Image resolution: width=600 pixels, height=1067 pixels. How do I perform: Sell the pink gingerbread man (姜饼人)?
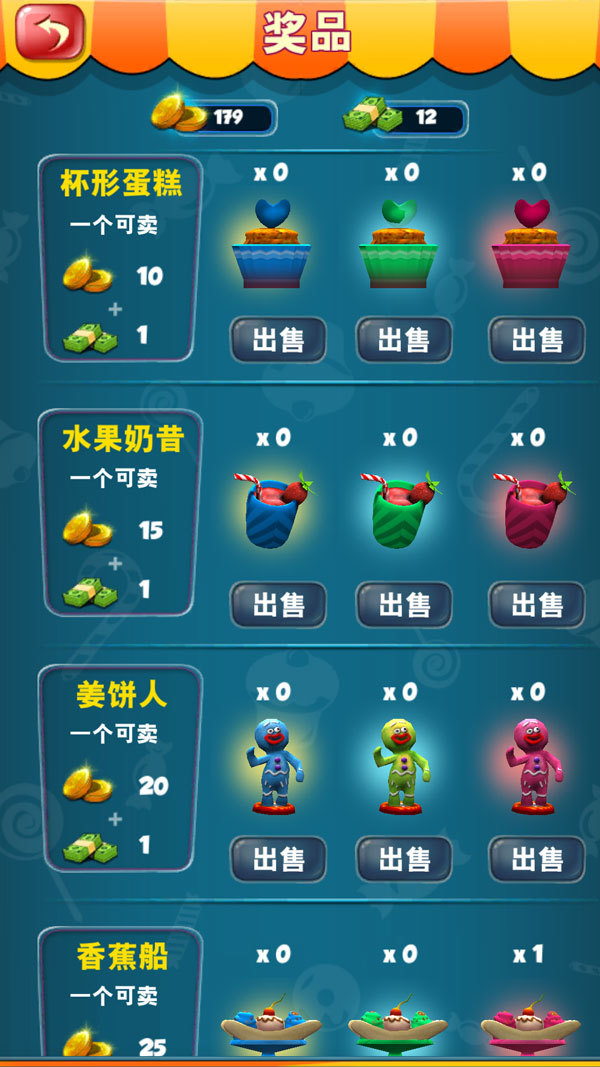[537, 859]
